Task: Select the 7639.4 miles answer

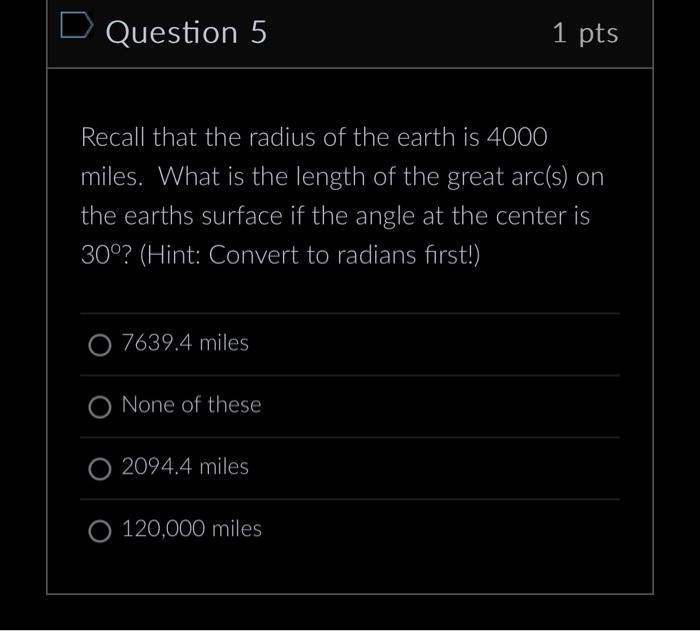Action: [x=100, y=345]
